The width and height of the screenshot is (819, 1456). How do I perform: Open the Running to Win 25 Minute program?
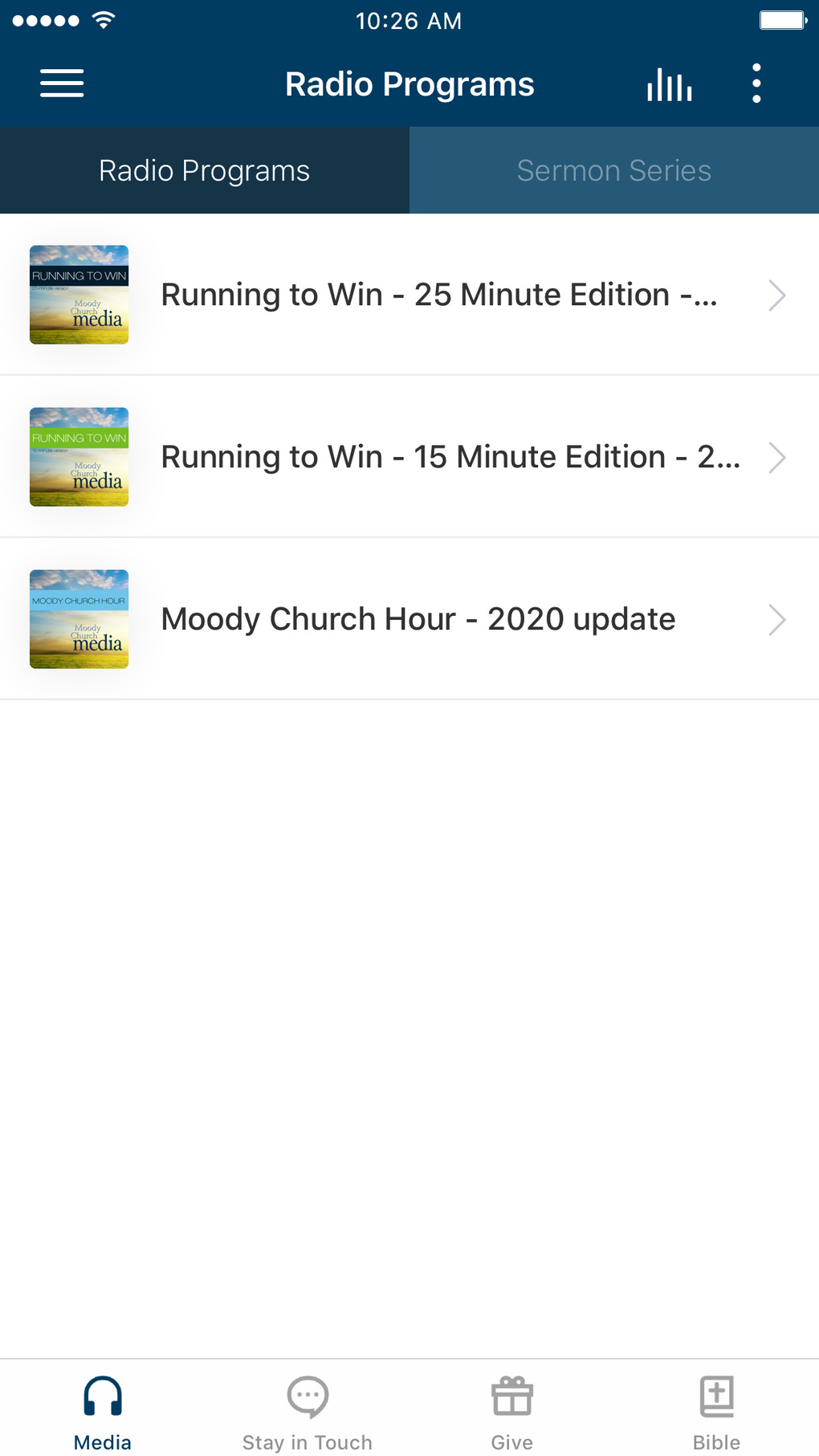pos(439,295)
